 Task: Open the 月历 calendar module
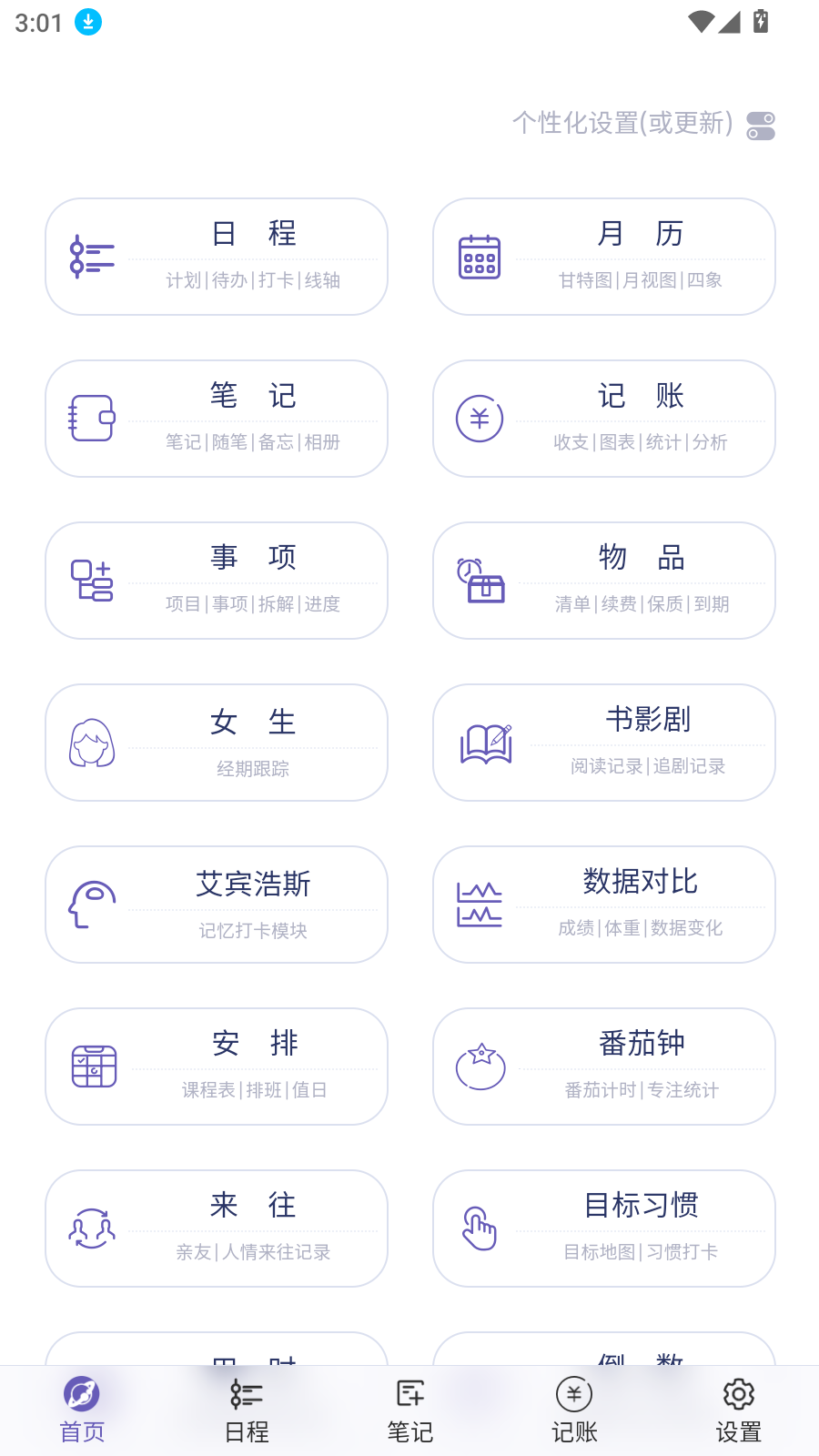pyautogui.click(x=603, y=256)
